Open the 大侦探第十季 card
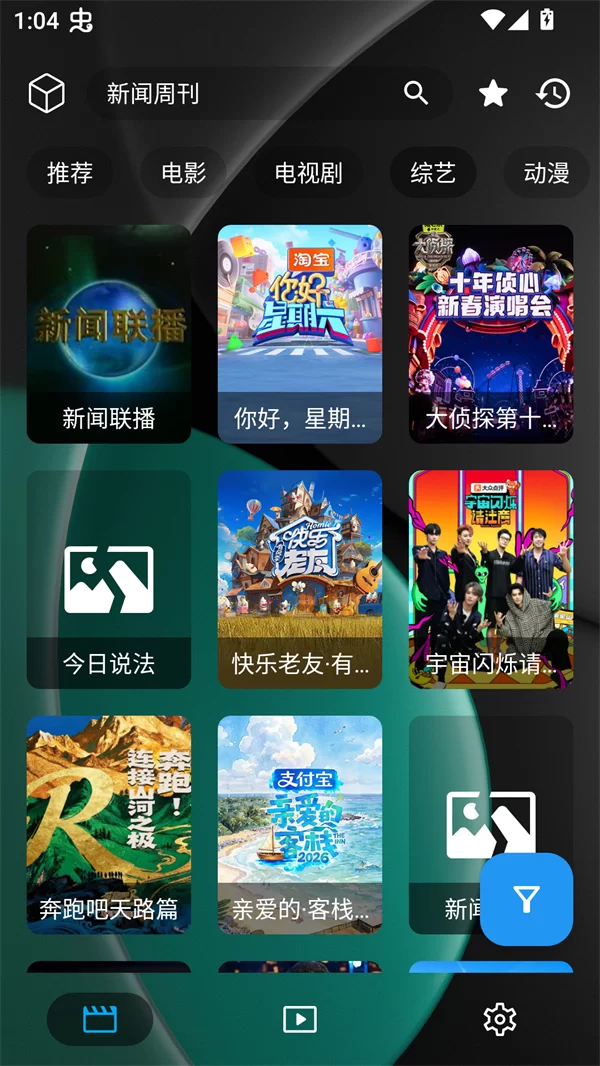Viewport: 600px width, 1066px height. (491, 334)
